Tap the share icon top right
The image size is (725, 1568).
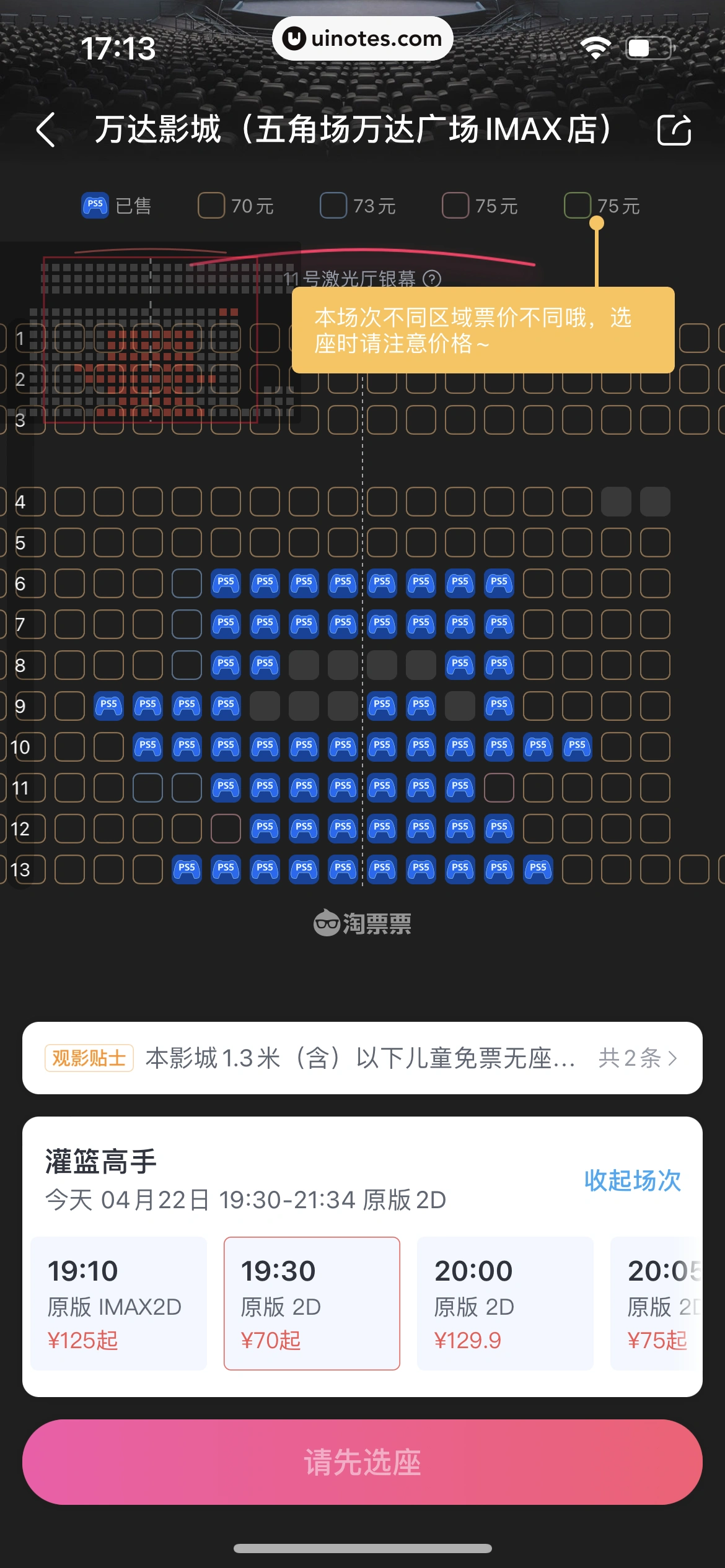coord(675,131)
